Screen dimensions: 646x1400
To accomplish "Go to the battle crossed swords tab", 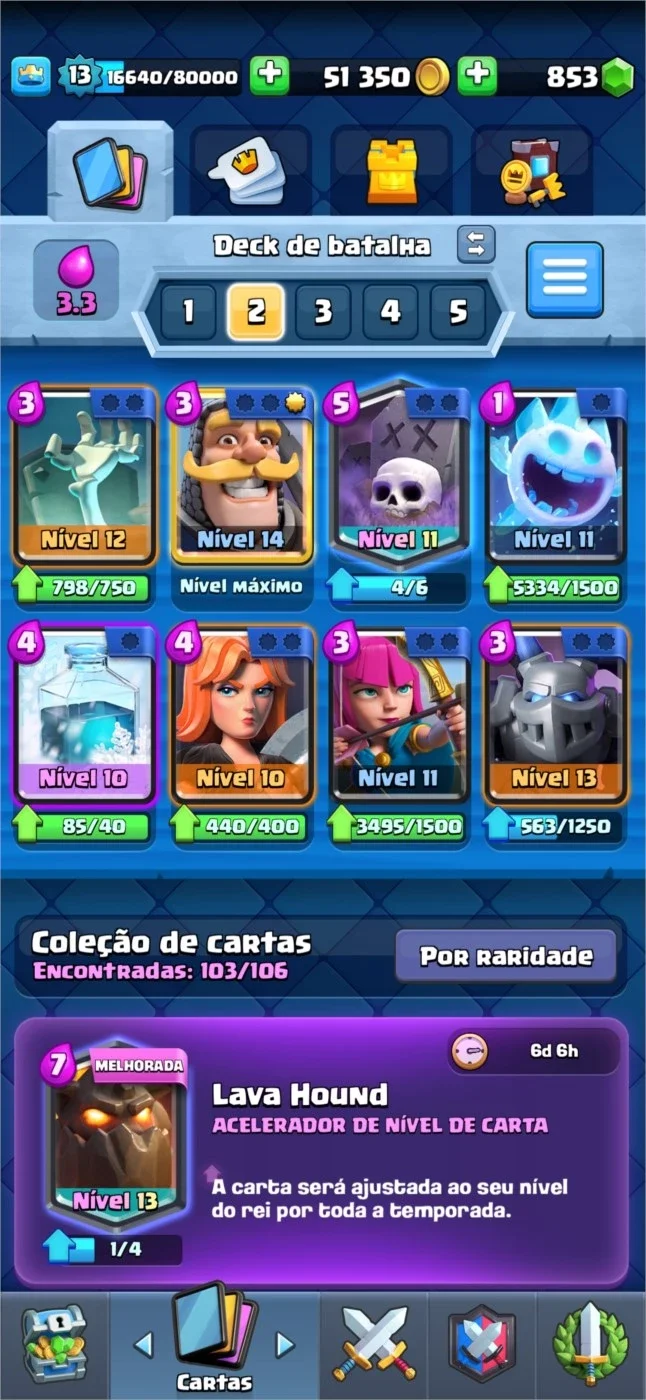I will [x=375, y=1344].
